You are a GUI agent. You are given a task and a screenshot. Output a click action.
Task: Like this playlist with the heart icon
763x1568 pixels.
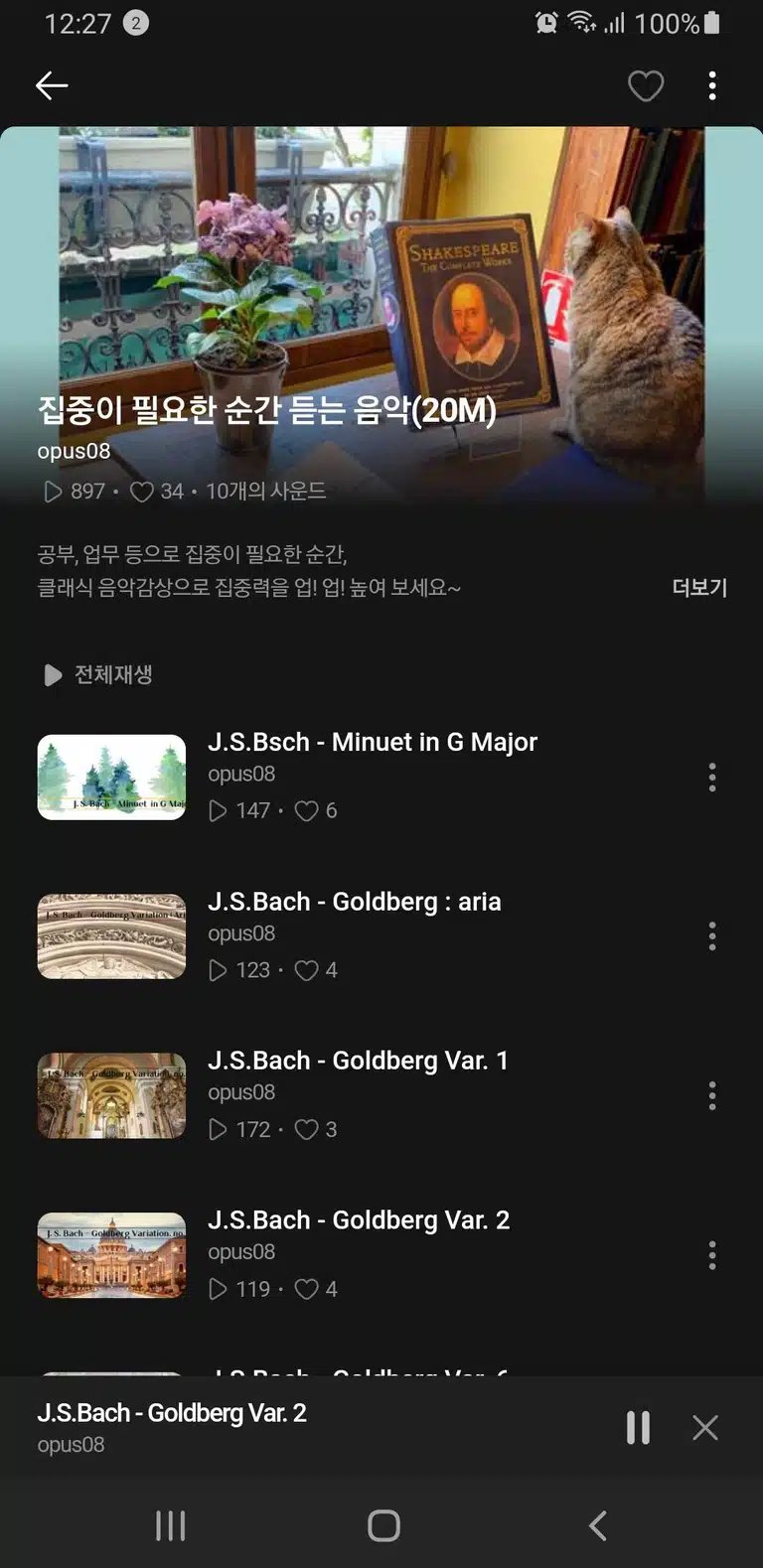(x=646, y=86)
